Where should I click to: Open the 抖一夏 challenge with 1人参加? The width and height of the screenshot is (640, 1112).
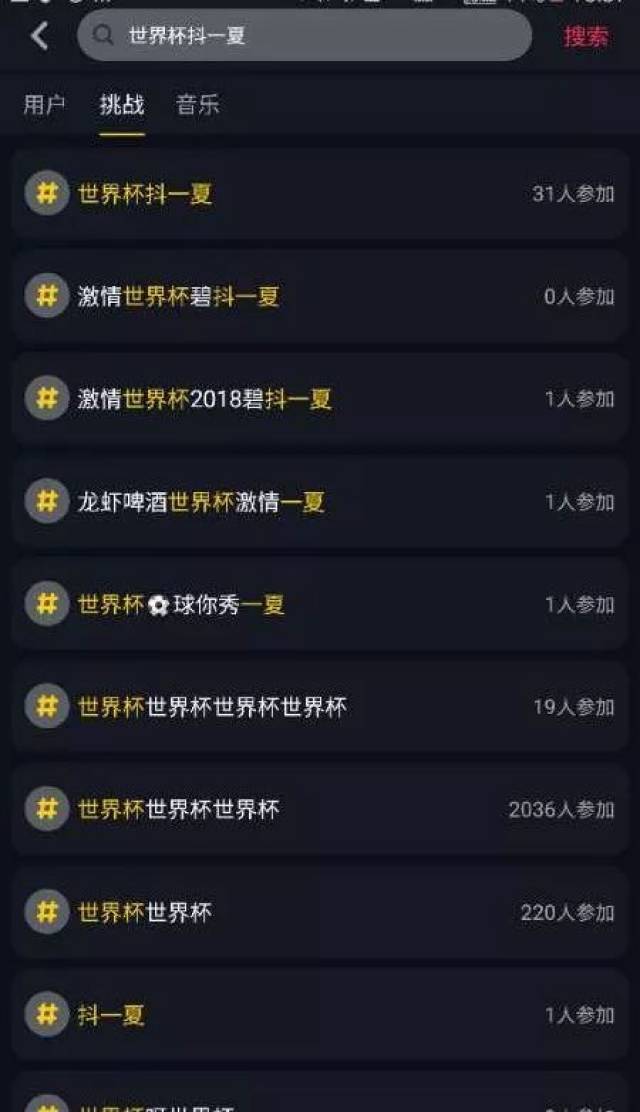tap(320, 1015)
